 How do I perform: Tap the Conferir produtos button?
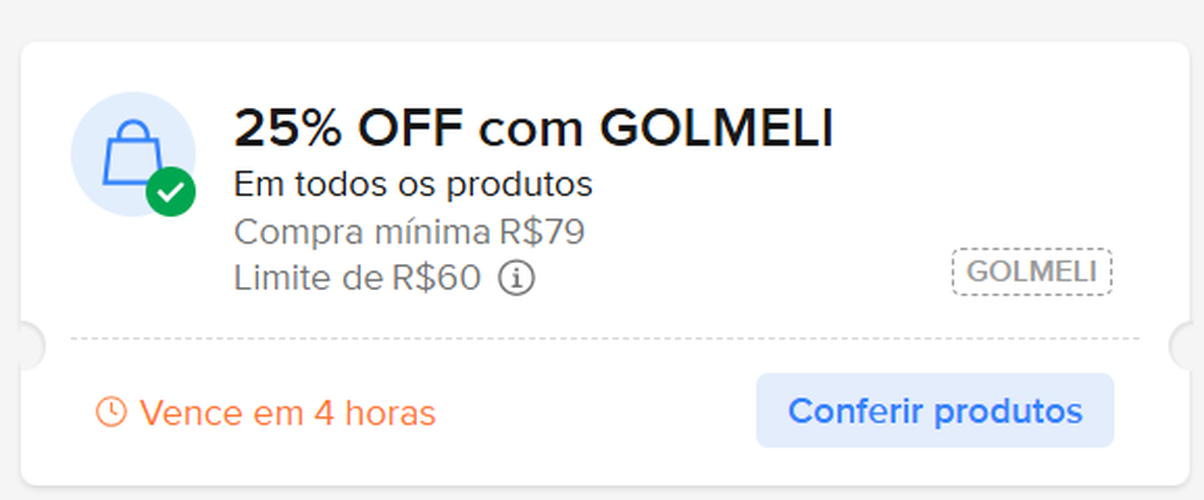tap(934, 411)
